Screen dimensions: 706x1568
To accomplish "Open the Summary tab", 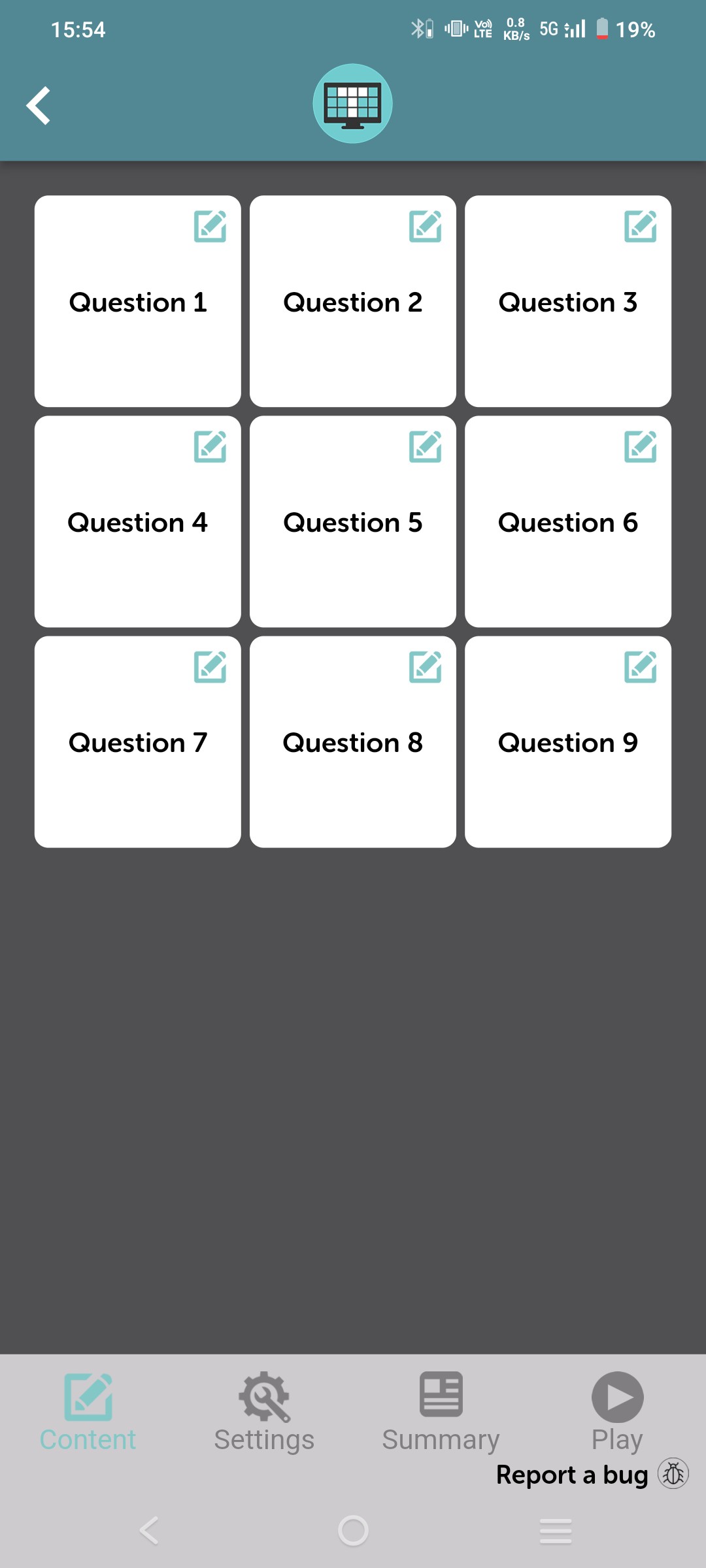I will pos(441,1411).
